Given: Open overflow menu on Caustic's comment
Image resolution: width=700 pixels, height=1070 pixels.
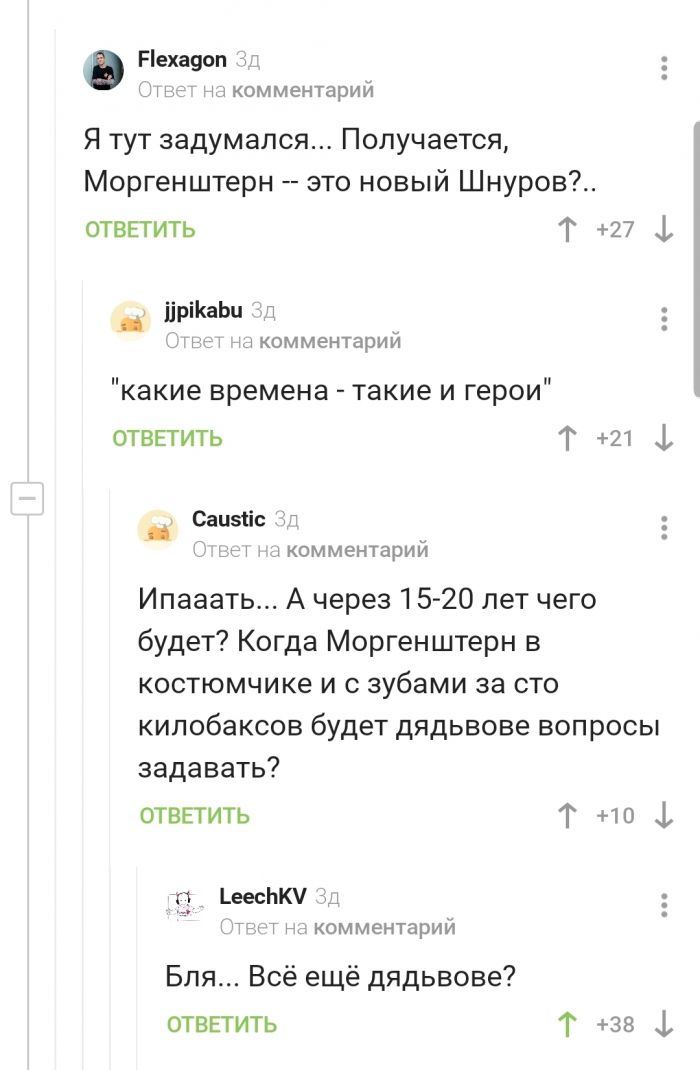Looking at the screenshot, I should (664, 528).
